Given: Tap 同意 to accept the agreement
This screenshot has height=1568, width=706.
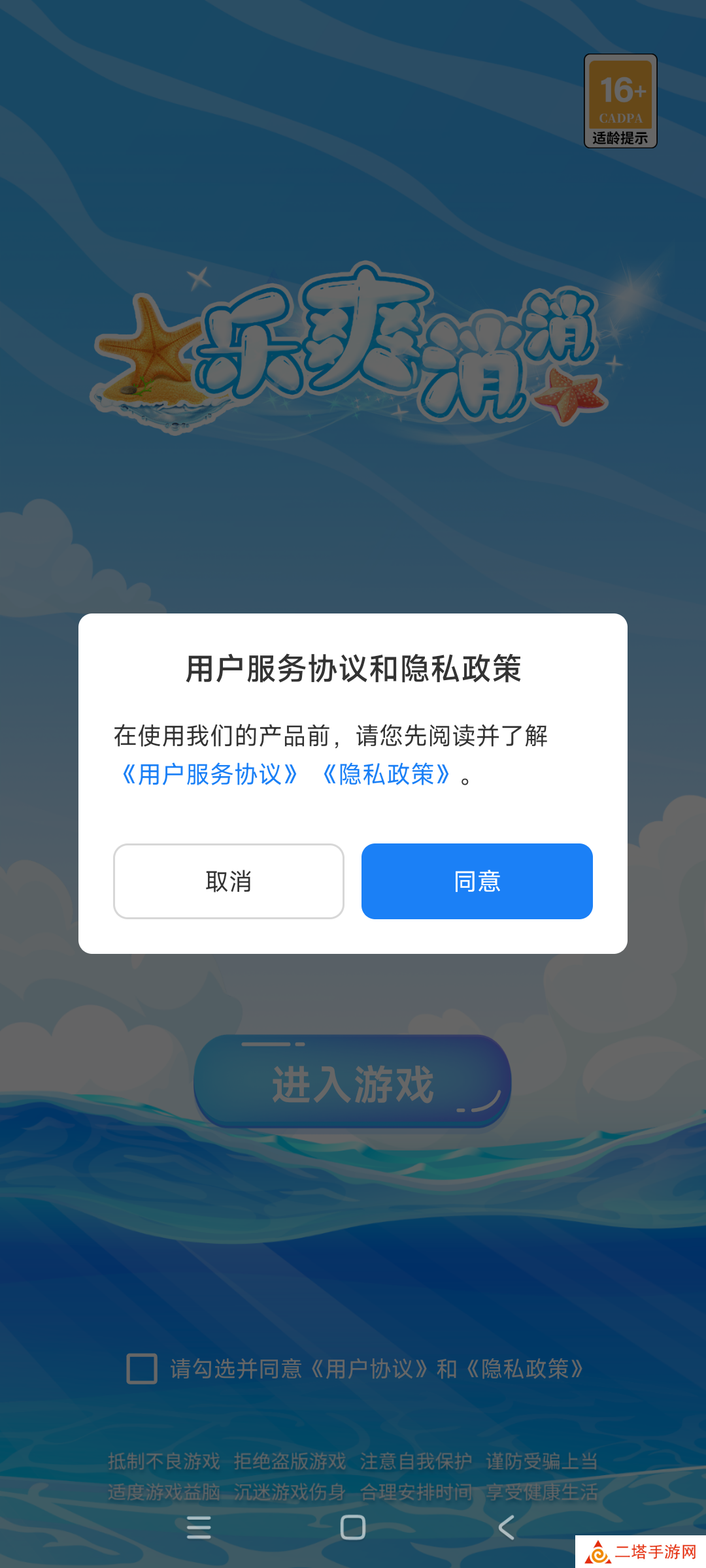Looking at the screenshot, I should (x=477, y=881).
